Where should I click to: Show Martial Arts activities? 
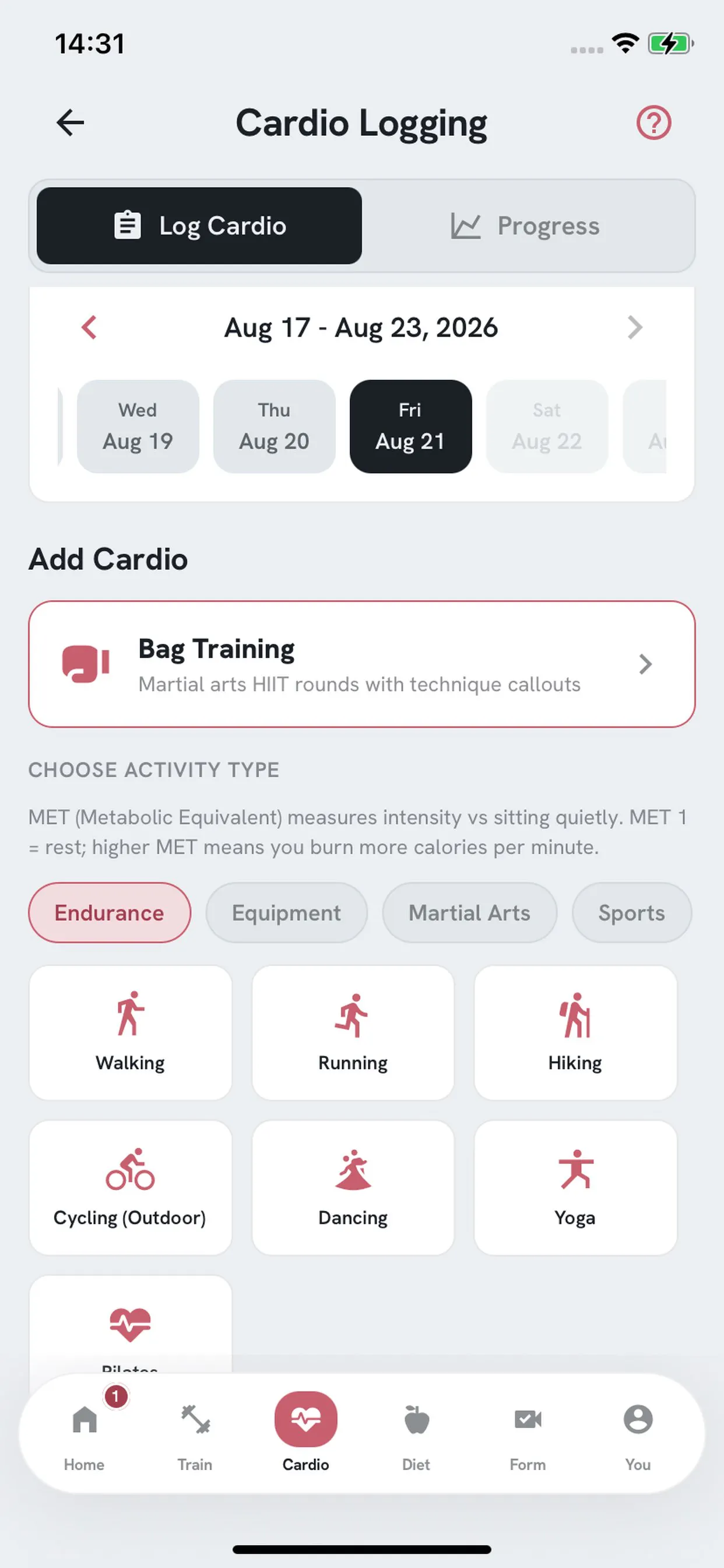[470, 912]
